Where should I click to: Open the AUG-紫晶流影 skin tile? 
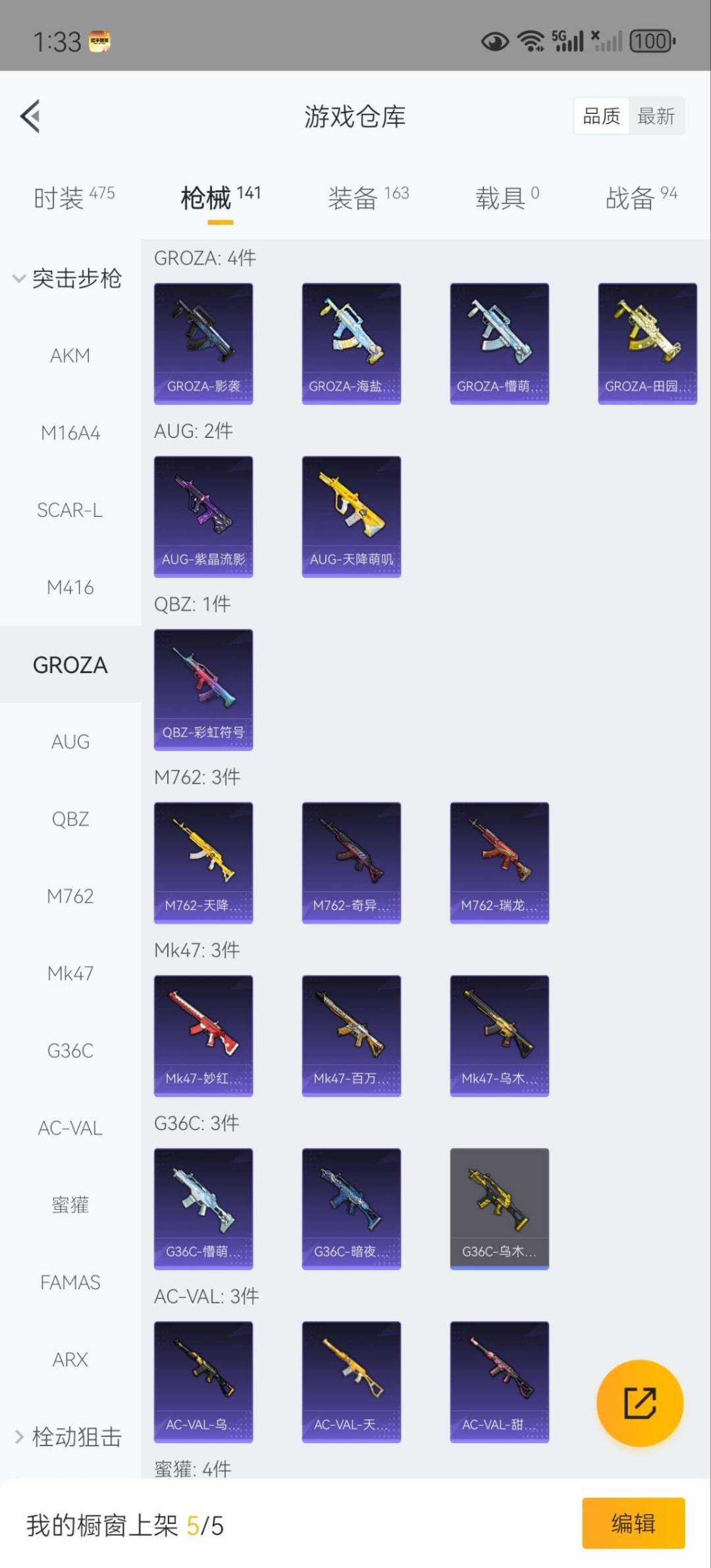tap(203, 516)
